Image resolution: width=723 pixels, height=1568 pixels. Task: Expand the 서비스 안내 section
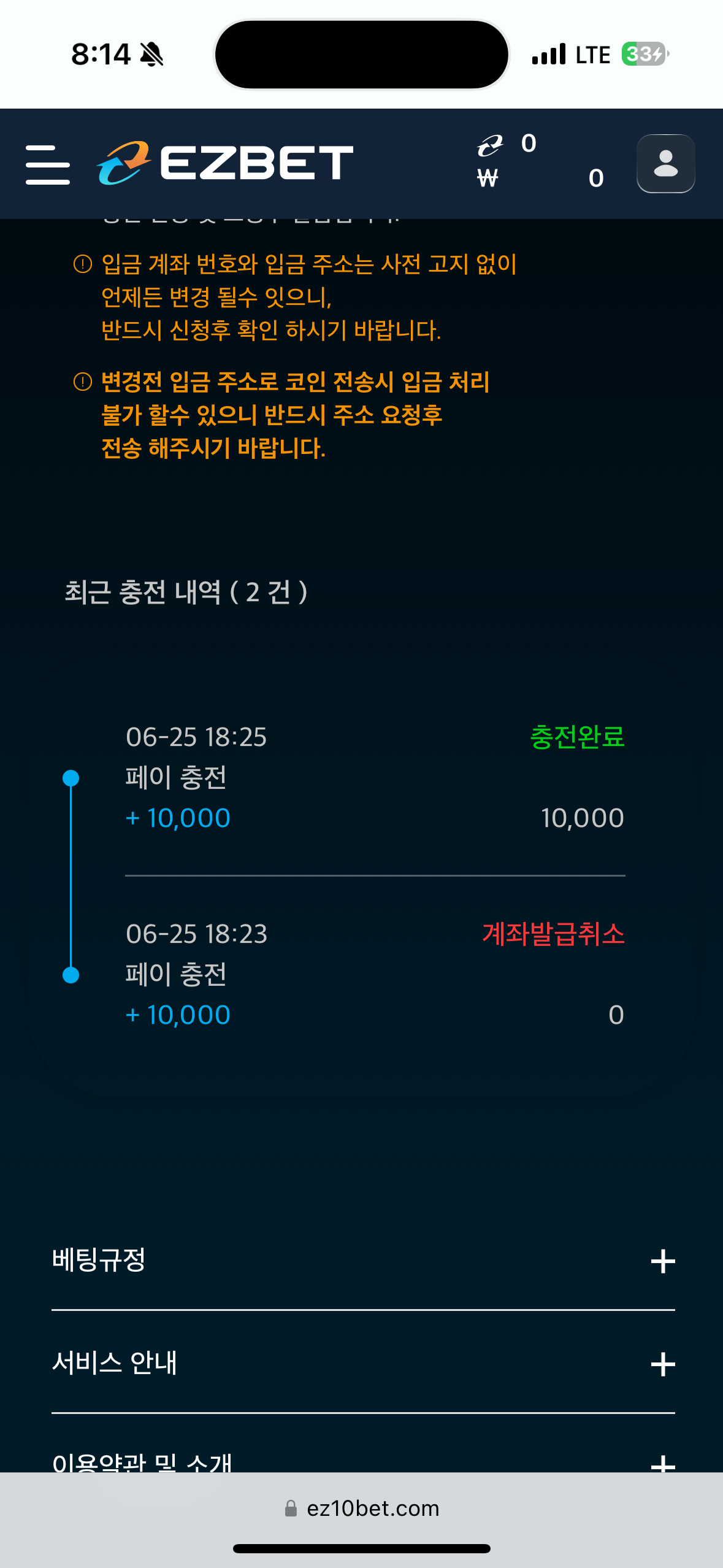[x=662, y=1364]
